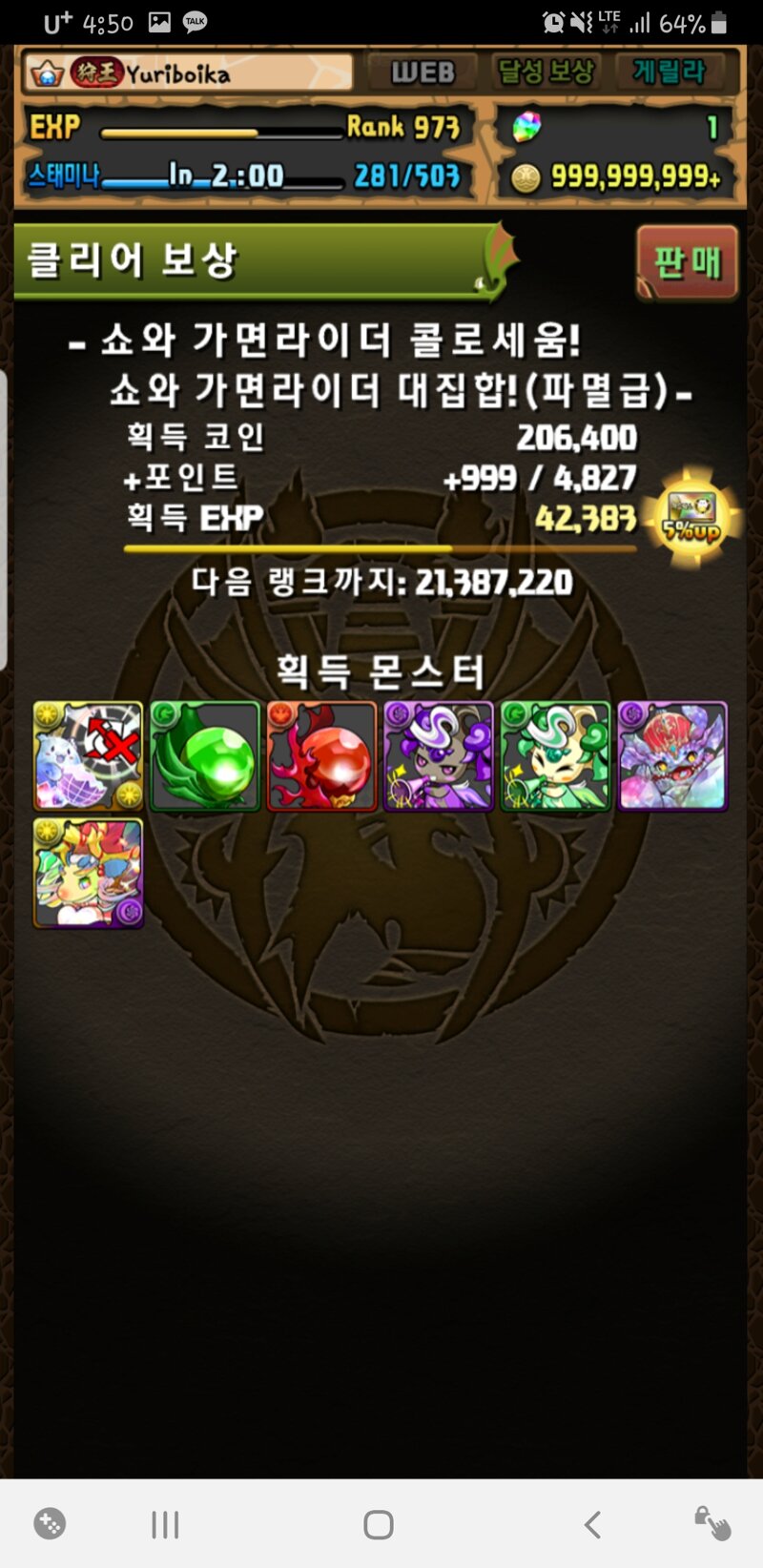Open the 게릴라 guerrilla schedule
This screenshot has height=1568, width=763.
670,72
